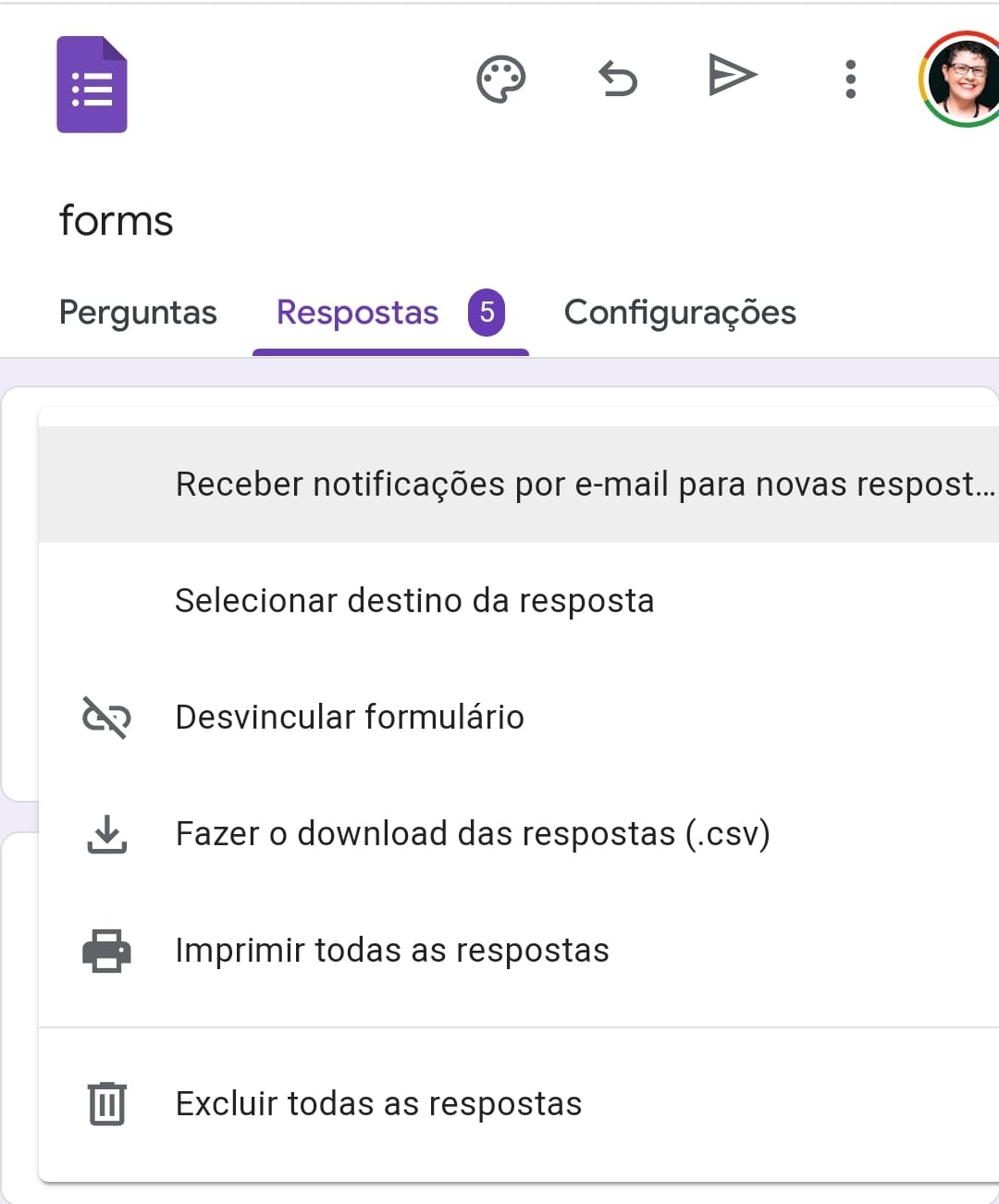Tap Desvincular formulário
The height and width of the screenshot is (1204, 999).
click(350, 717)
